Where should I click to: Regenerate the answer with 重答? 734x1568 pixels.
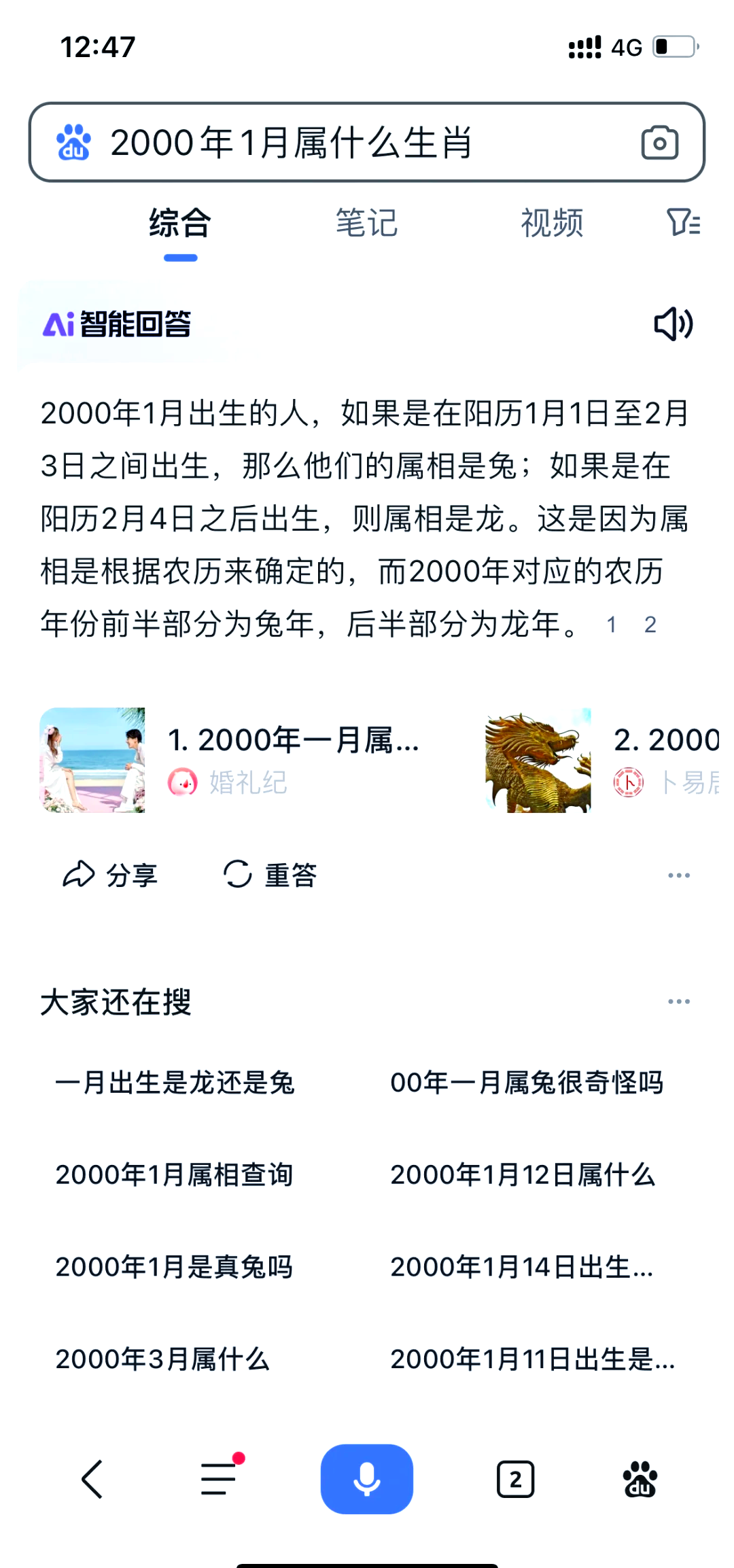(x=270, y=875)
